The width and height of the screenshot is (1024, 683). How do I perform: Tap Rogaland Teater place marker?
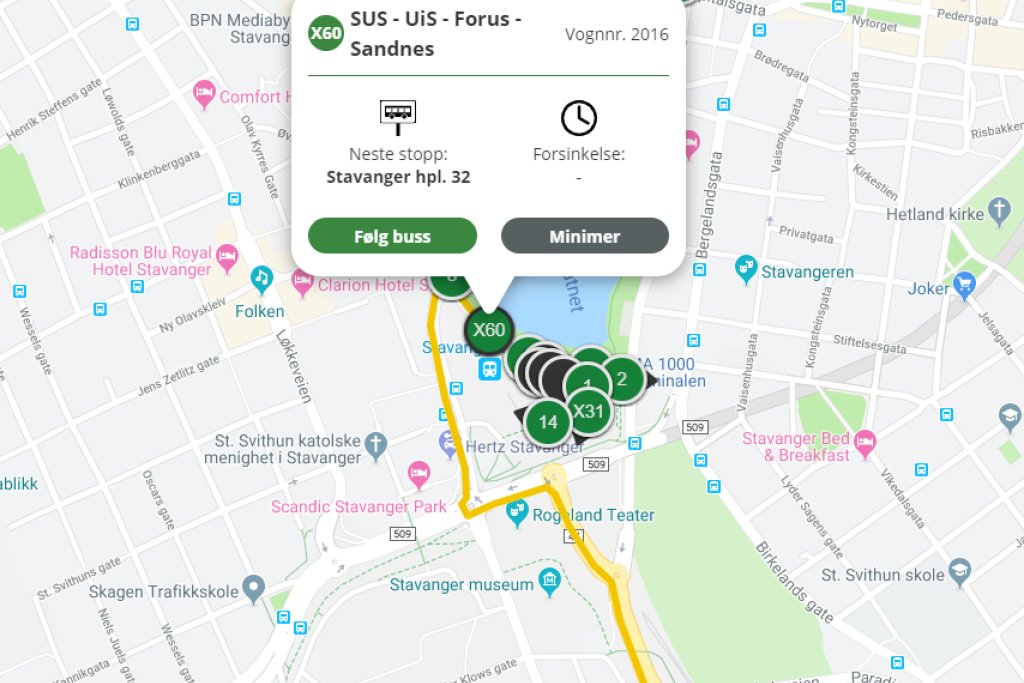pyautogui.click(x=517, y=514)
